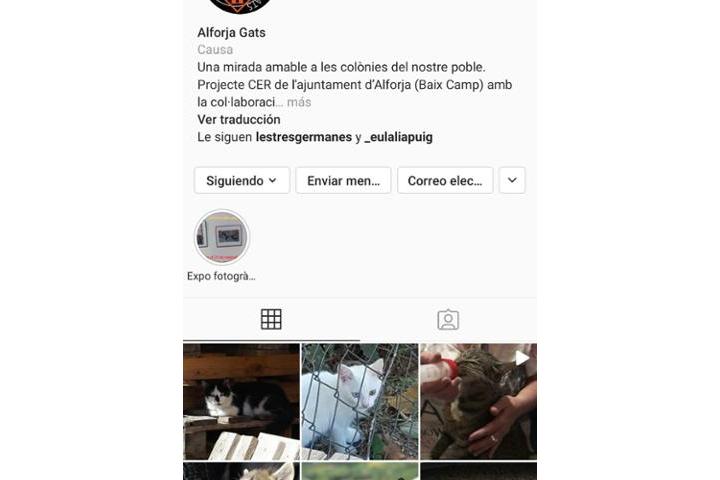Open the _eulaliapuig follower profile
This screenshot has height=480, width=720.
point(398,137)
